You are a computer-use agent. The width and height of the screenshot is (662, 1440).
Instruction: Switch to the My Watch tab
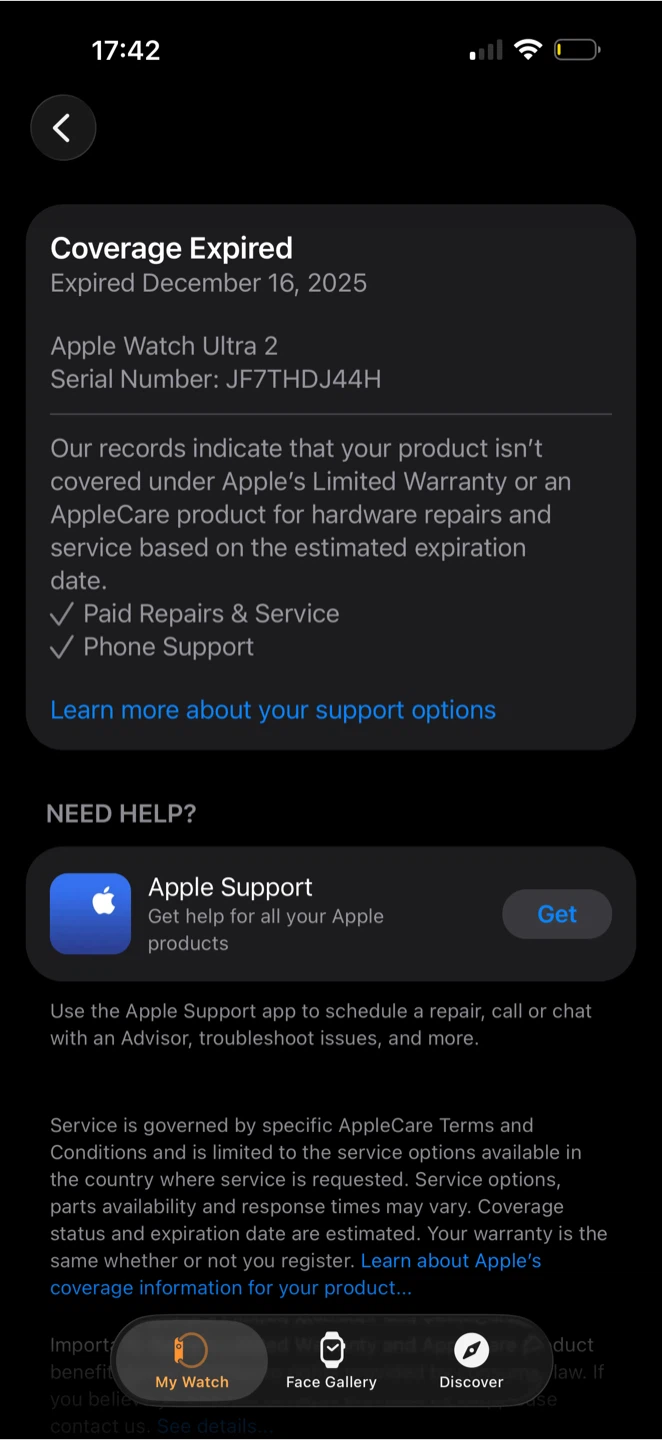click(192, 1362)
